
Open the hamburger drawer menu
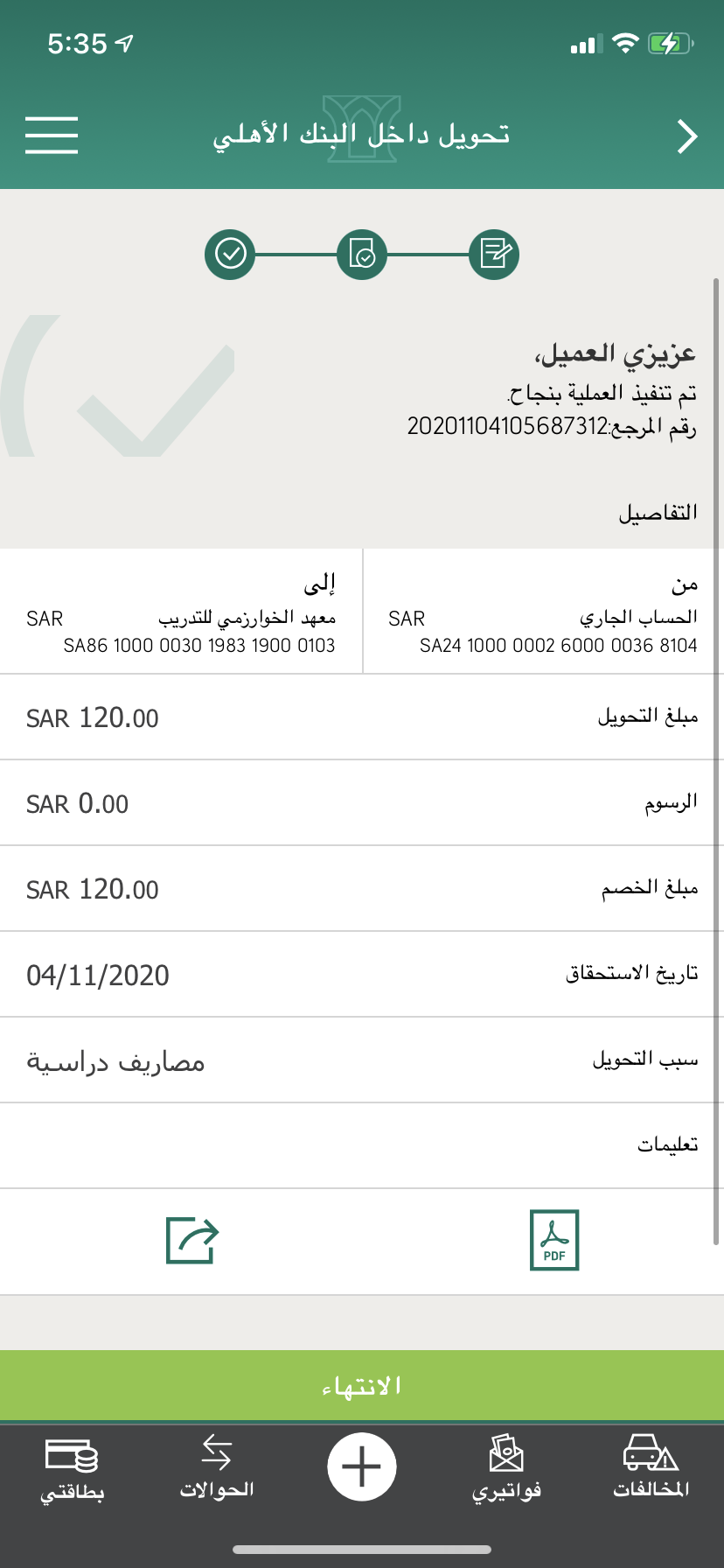tap(52, 136)
